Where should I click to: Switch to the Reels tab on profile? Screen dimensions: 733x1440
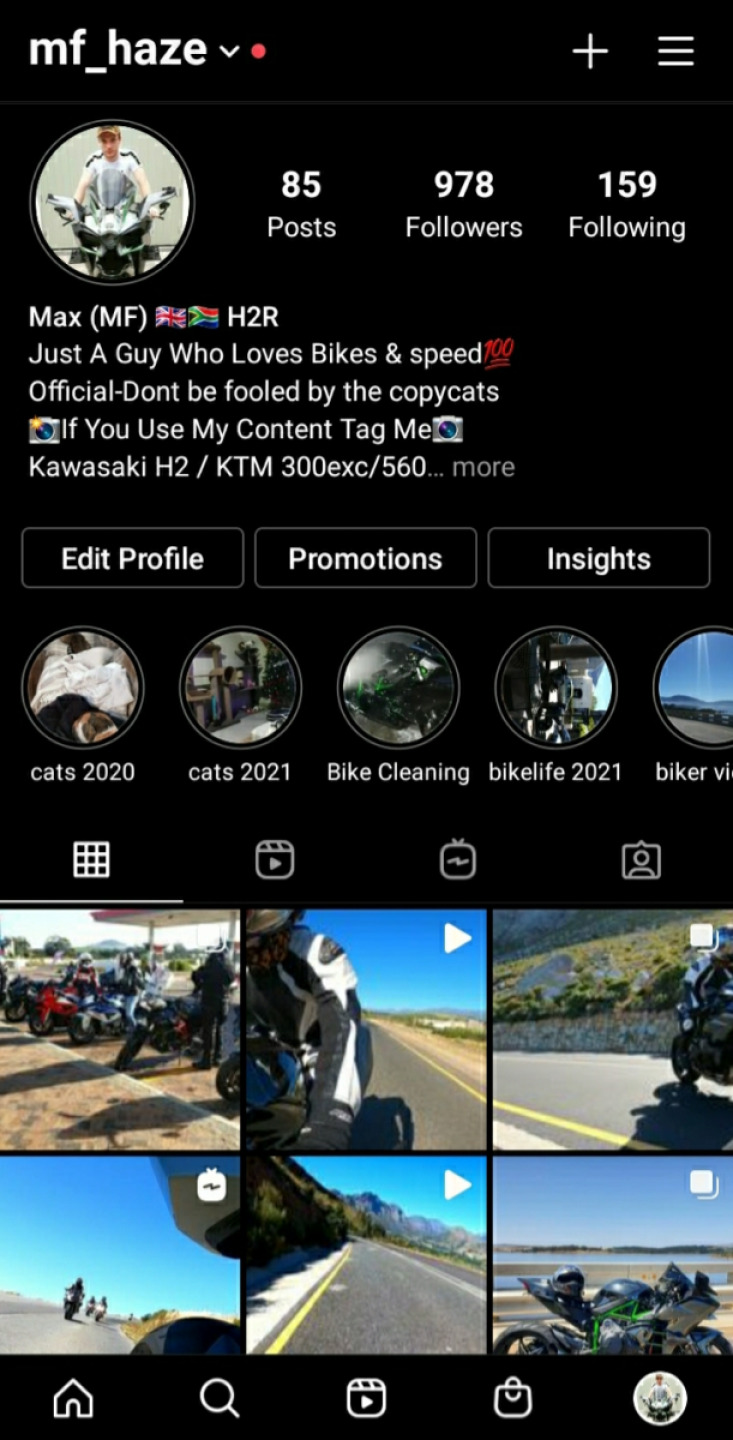pyautogui.click(x=274, y=860)
